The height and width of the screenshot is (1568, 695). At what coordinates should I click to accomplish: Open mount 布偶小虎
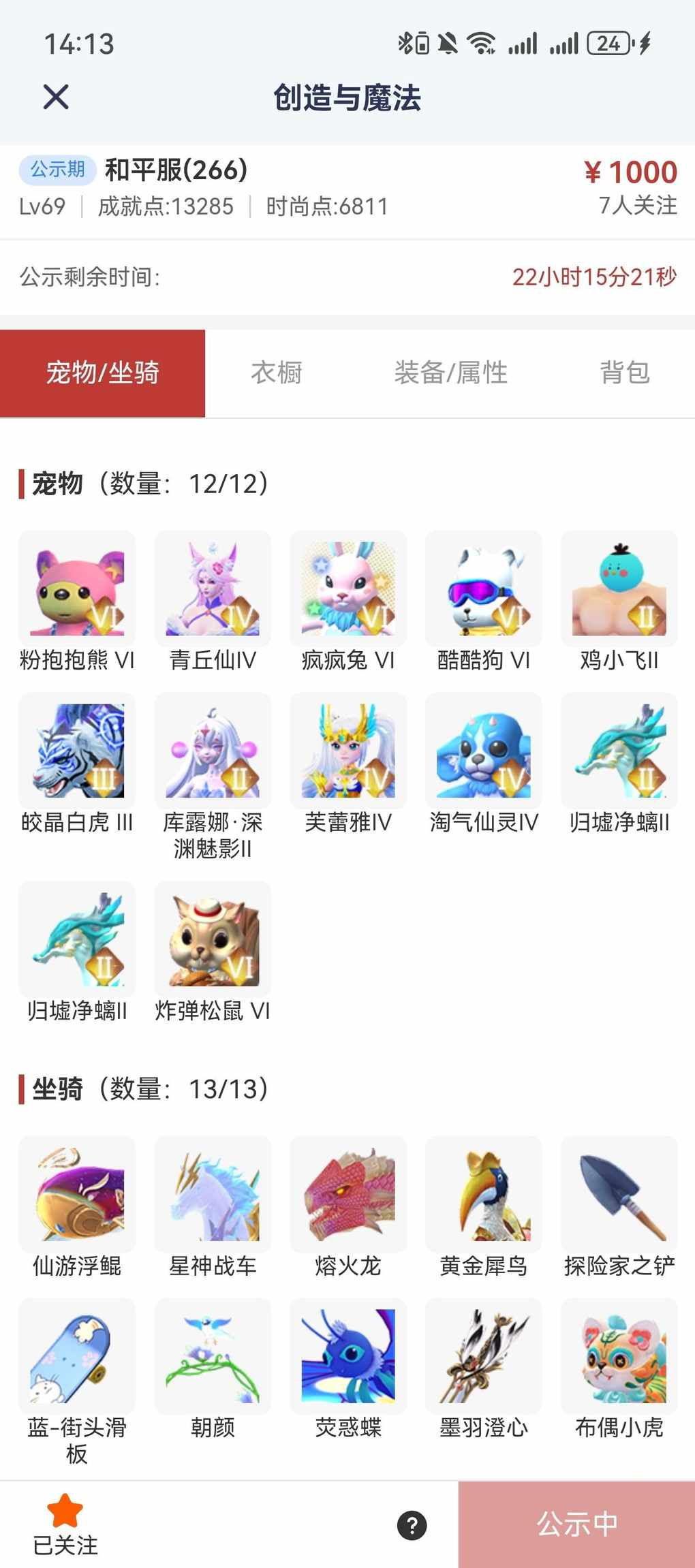click(x=619, y=1356)
